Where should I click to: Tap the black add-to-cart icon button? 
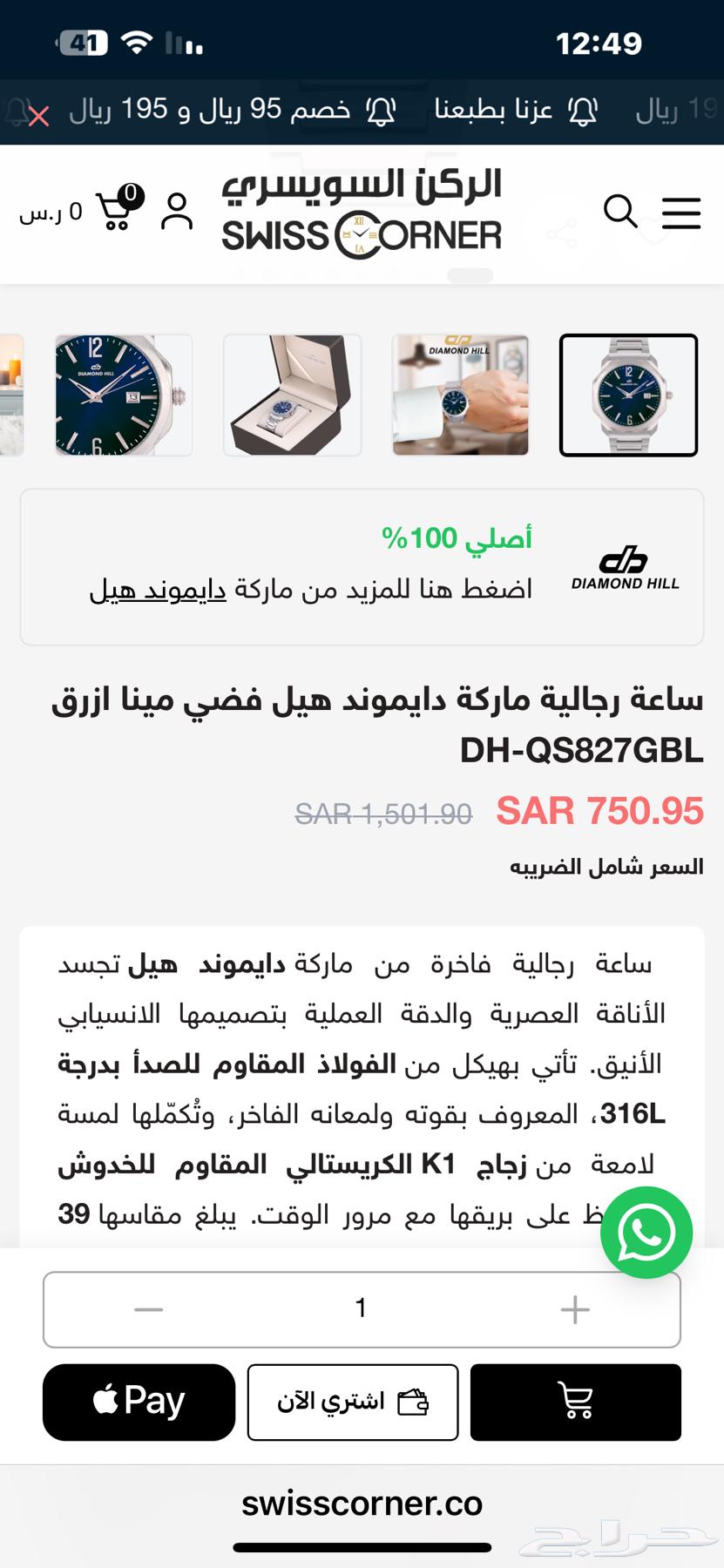(575, 1401)
